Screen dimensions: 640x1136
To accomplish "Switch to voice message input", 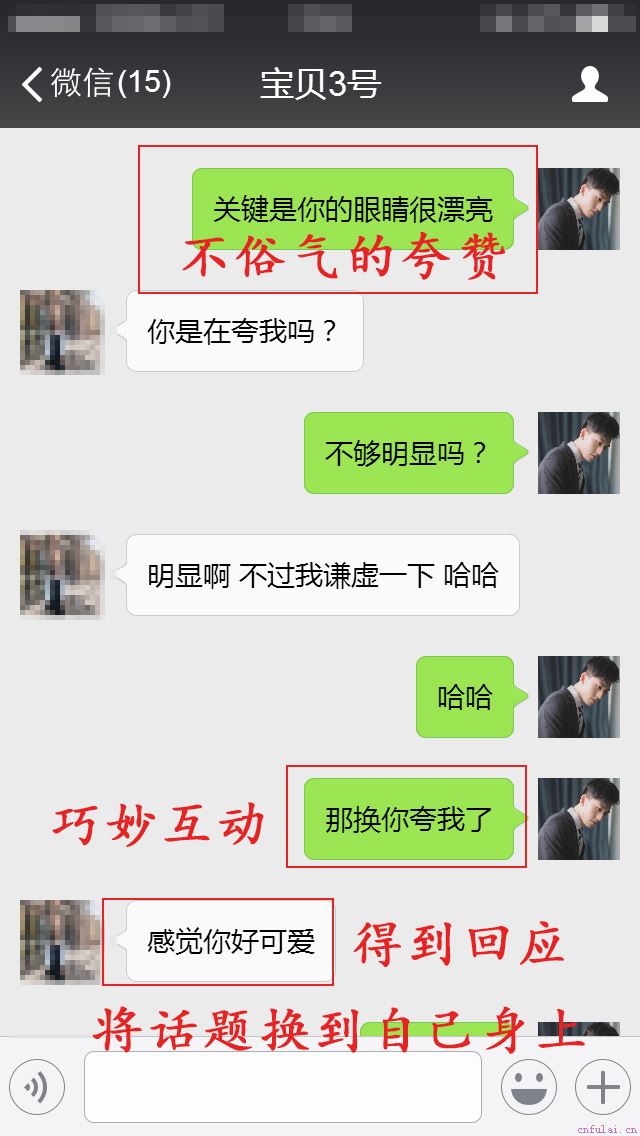I will [x=37, y=1087].
